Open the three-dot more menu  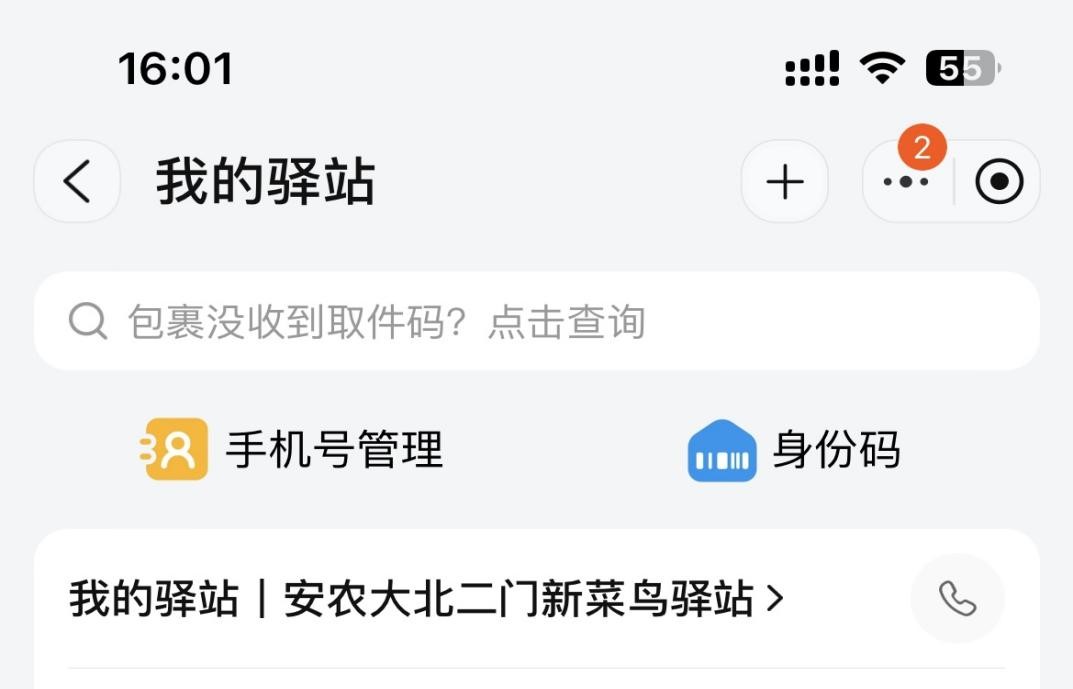pyautogui.click(x=906, y=182)
